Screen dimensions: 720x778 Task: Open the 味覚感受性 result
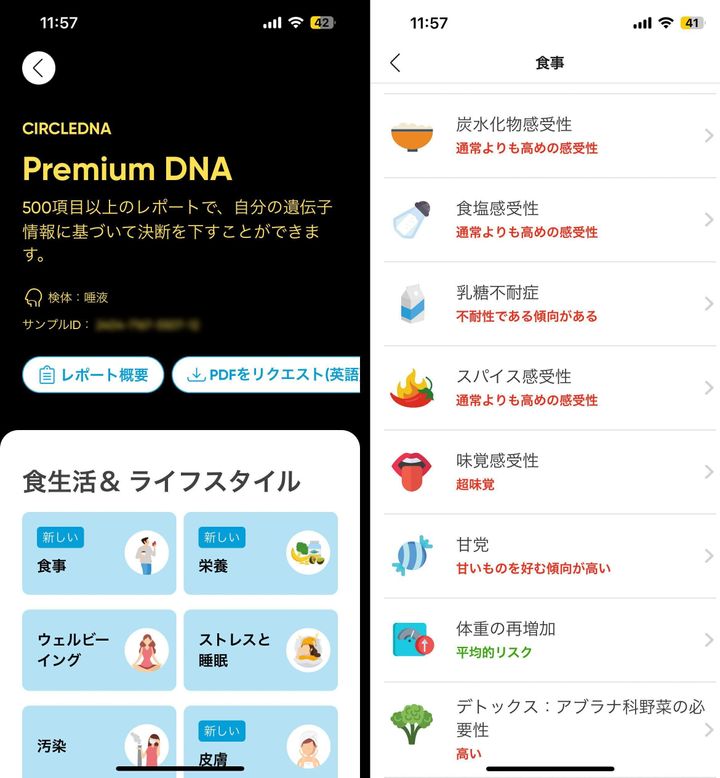550,471
